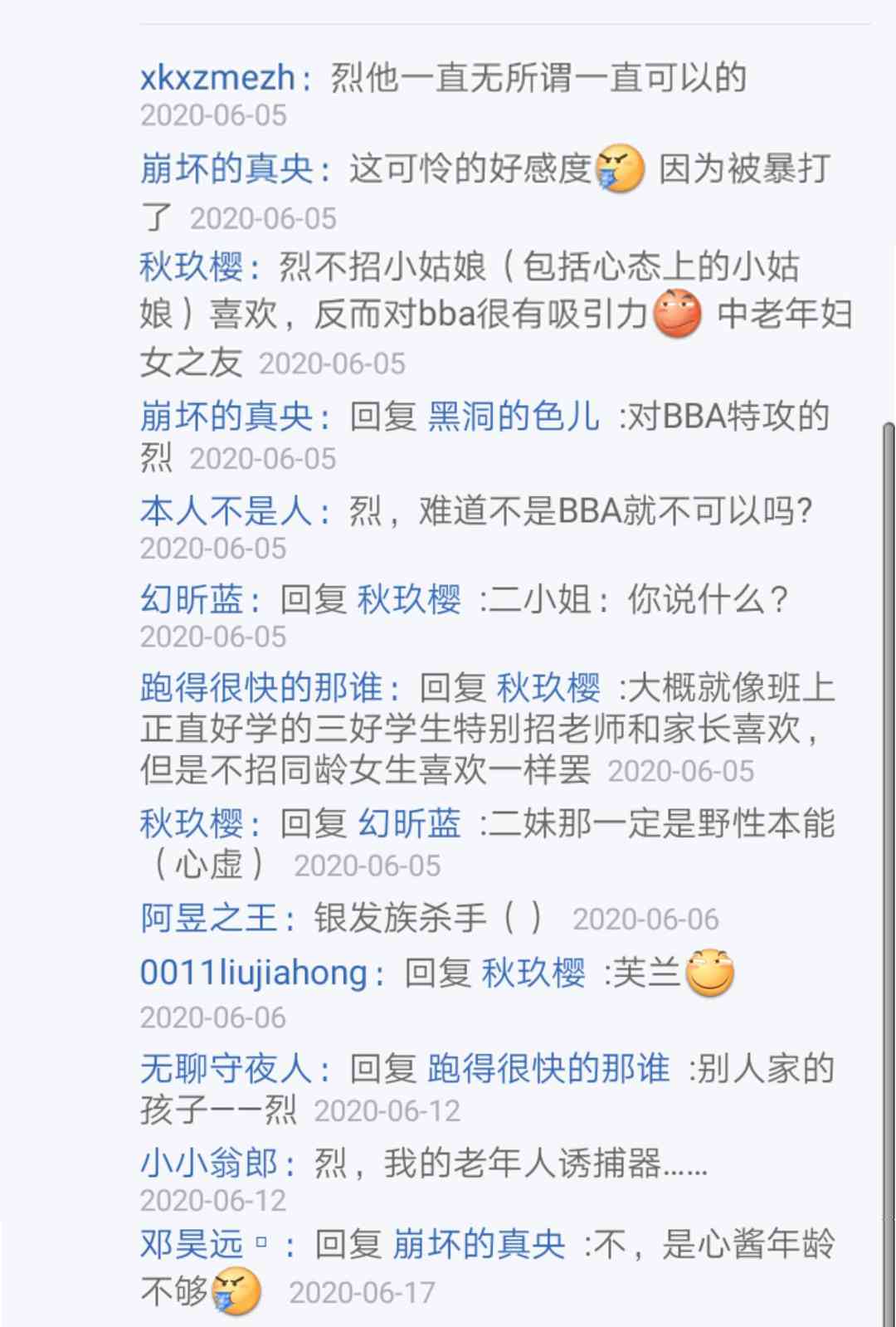The image size is (896, 1327).
Task: Open 秋玖樱 from the 烈不招小姑娘 comment
Action: pos(192,267)
